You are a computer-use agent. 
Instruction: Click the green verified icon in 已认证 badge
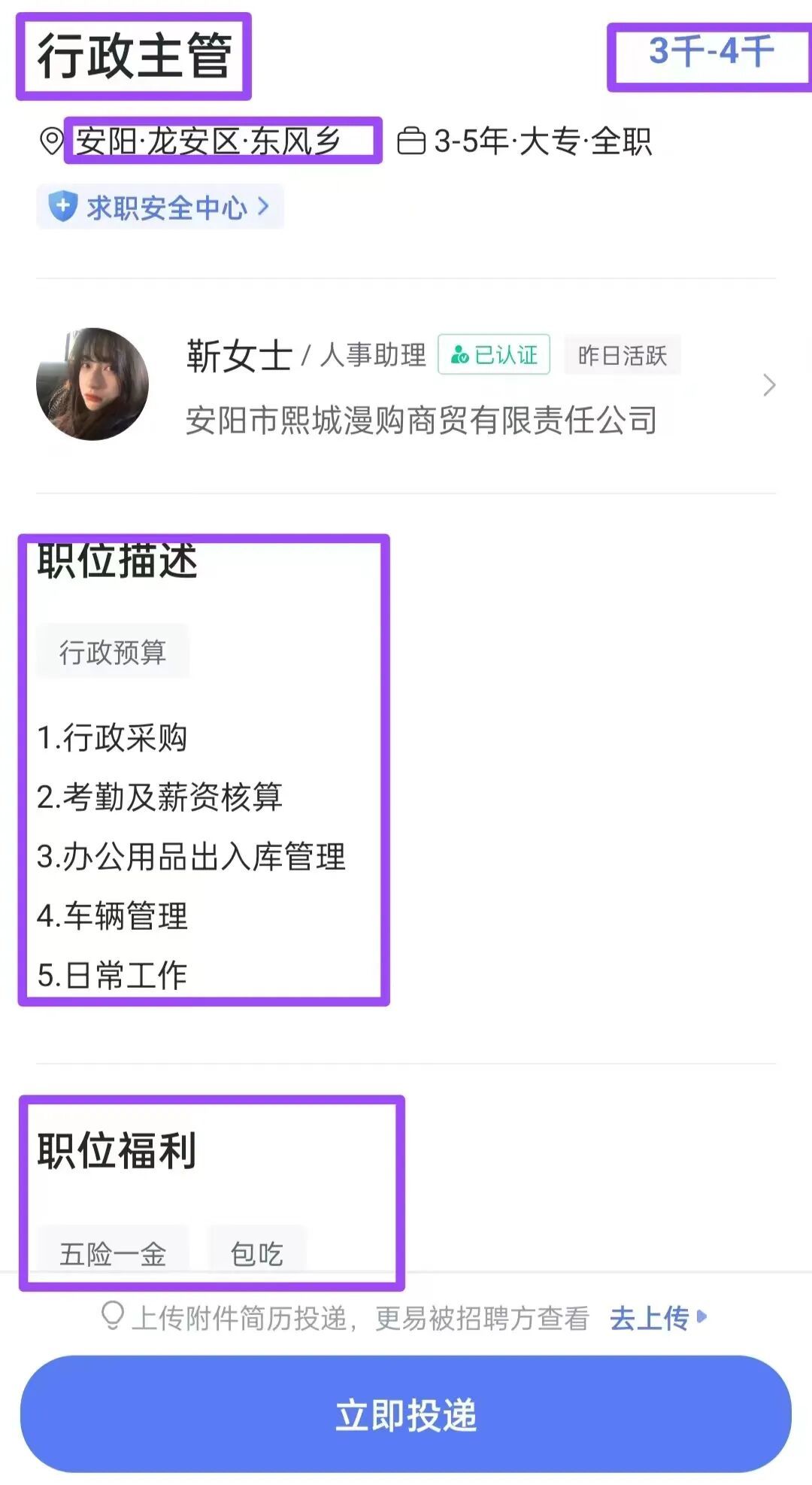[x=461, y=355]
